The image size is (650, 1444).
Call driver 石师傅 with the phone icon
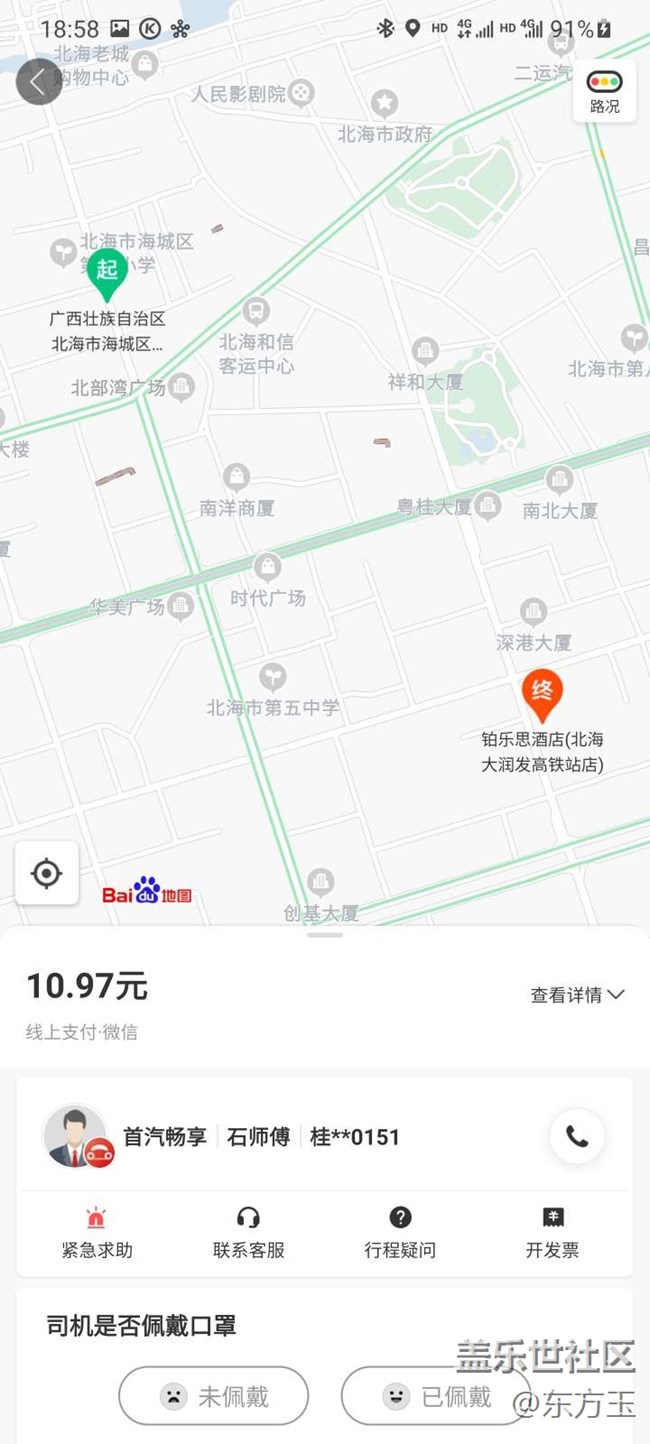tap(577, 1136)
